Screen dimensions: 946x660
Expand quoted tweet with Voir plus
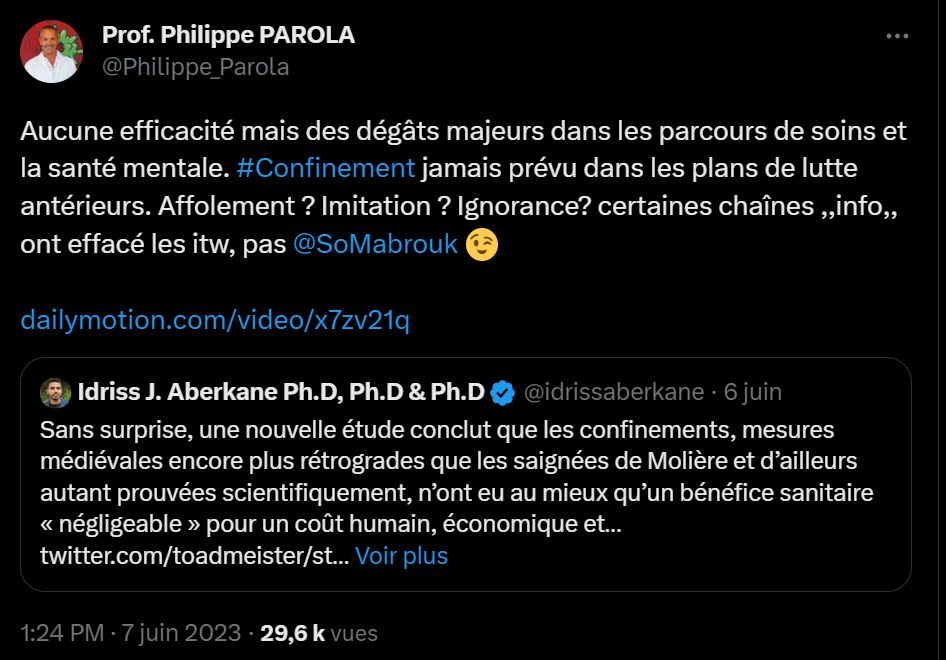pyautogui.click(x=401, y=556)
